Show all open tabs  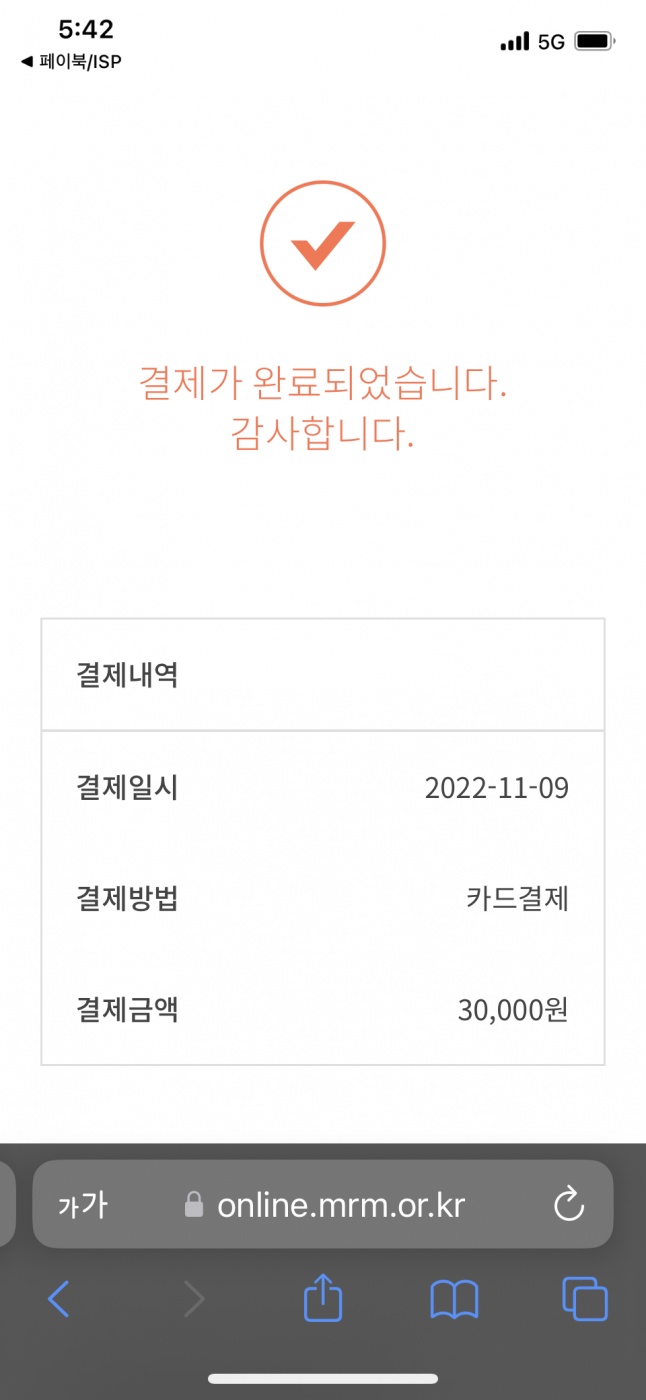585,1299
